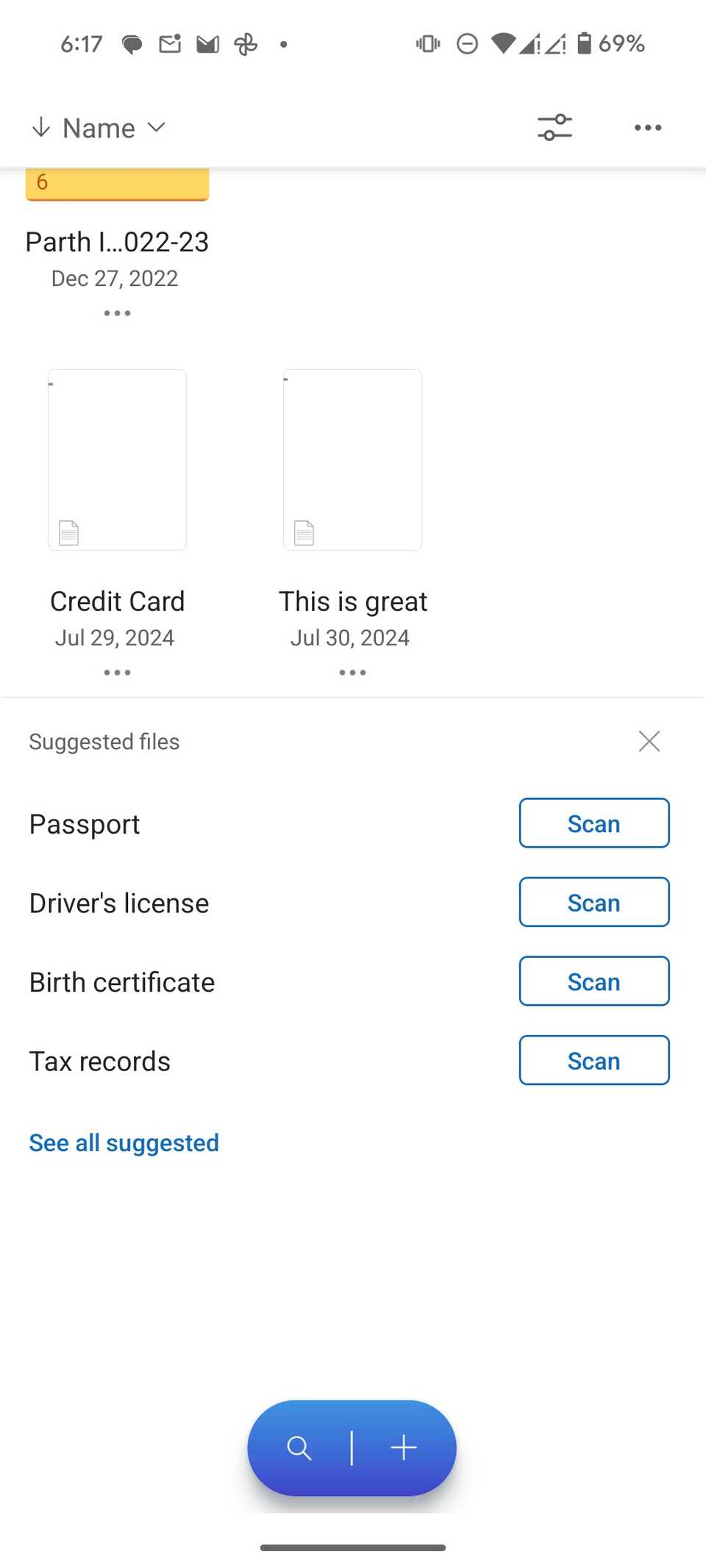Open options menu under Credit Card

point(117,671)
